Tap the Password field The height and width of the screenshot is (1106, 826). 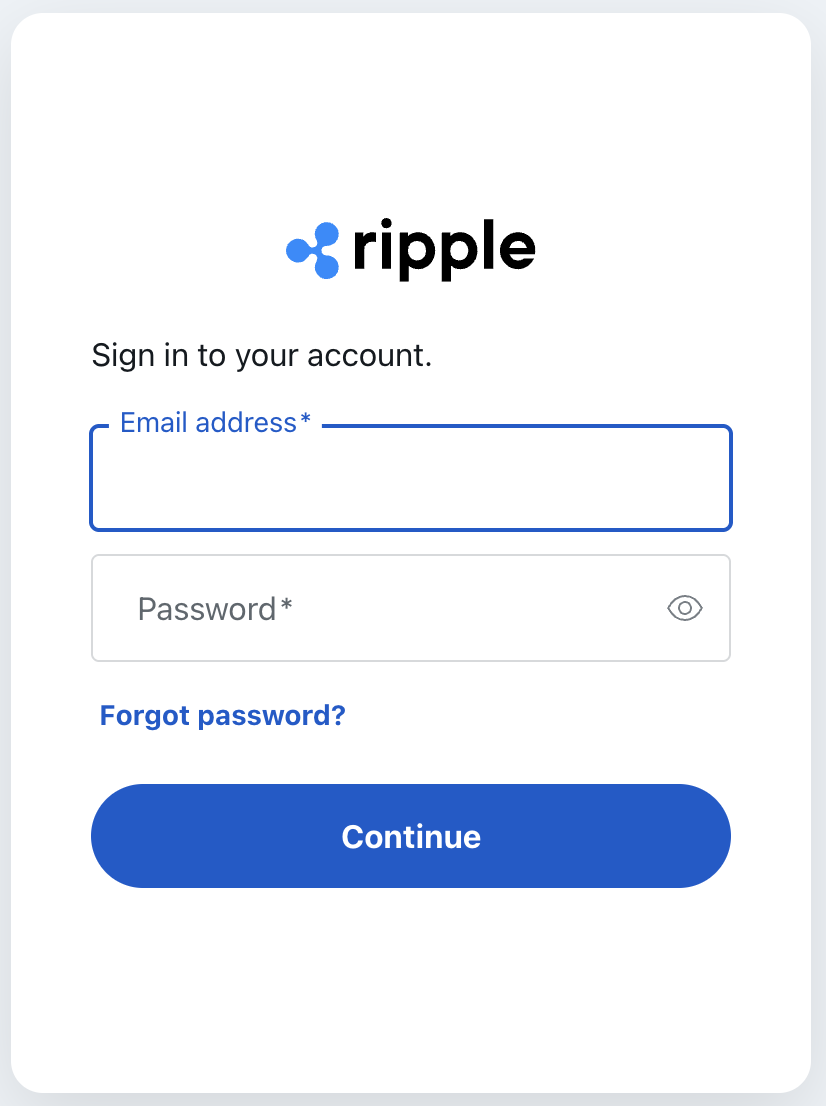click(380, 608)
